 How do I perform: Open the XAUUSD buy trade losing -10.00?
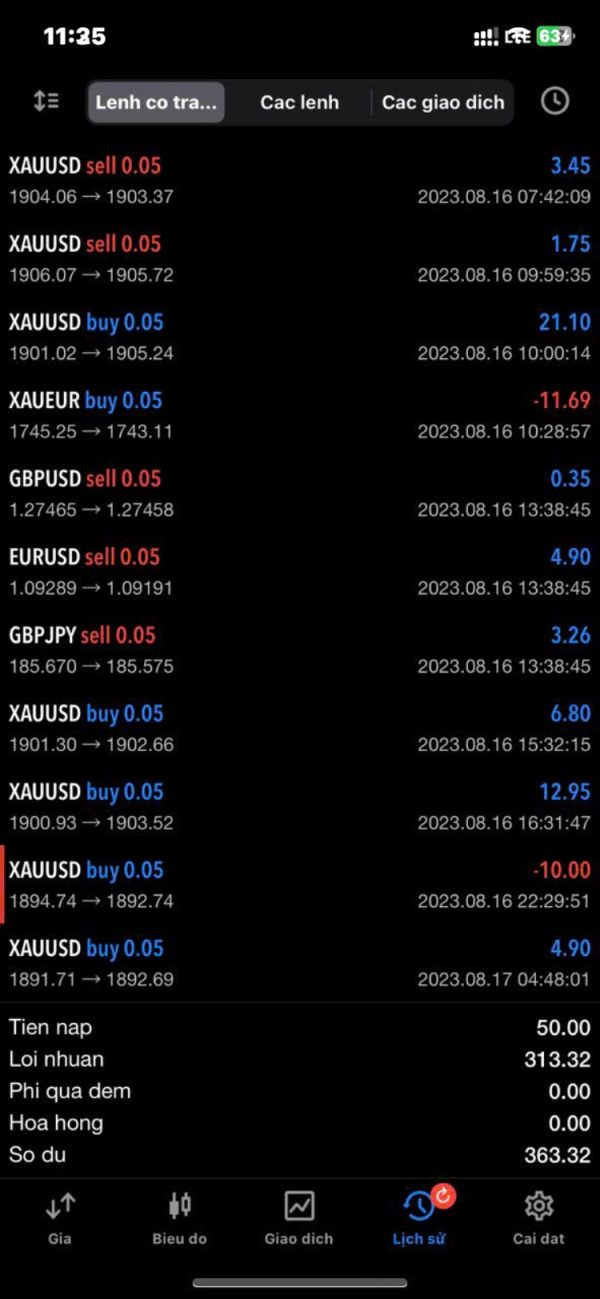tap(300, 885)
